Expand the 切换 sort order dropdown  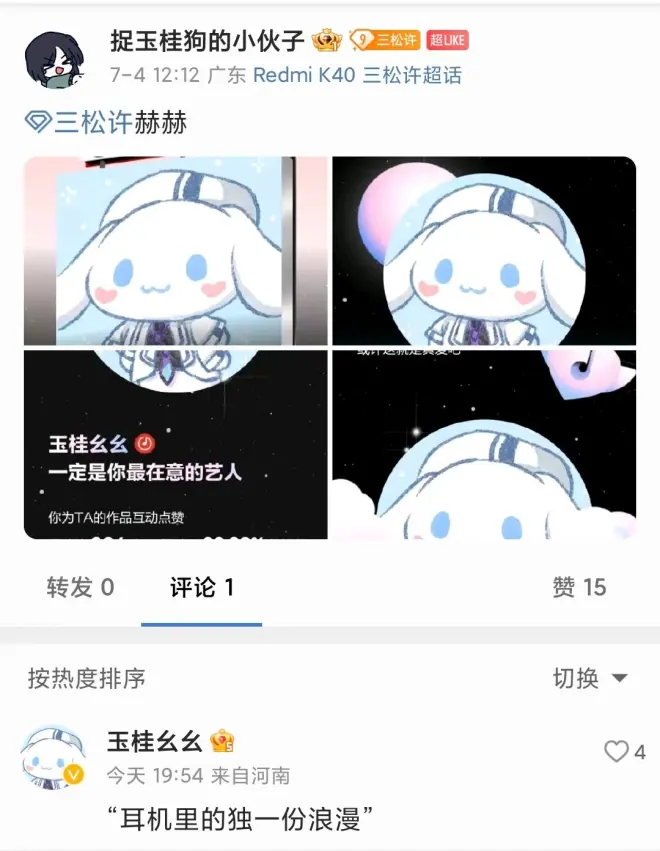click(590, 678)
